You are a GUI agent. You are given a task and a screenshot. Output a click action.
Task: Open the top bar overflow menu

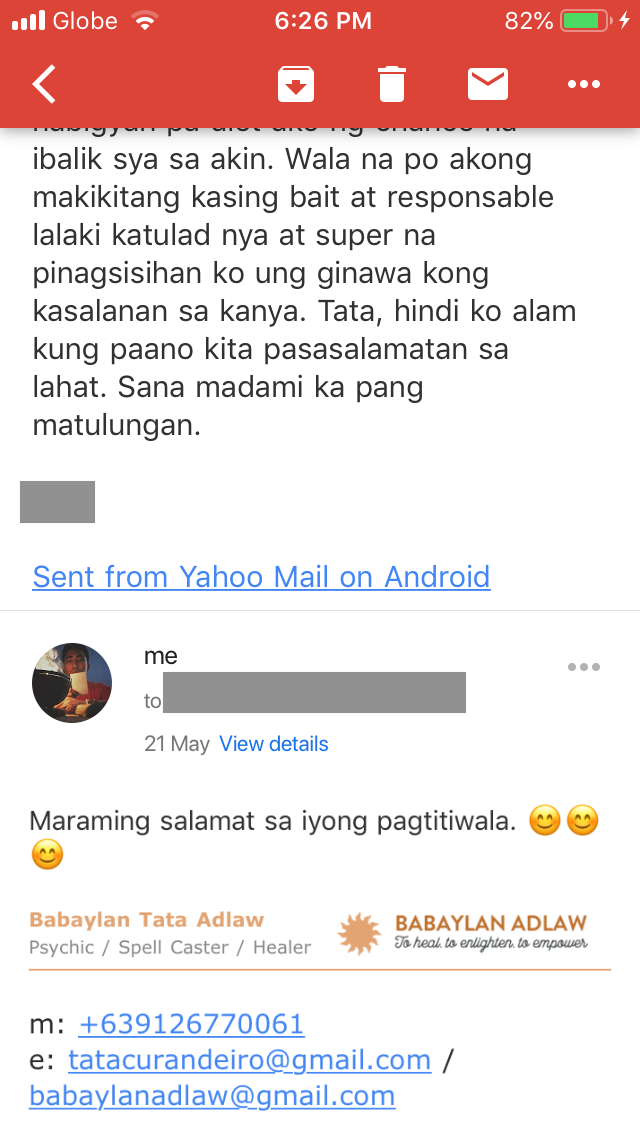pyautogui.click(x=583, y=84)
